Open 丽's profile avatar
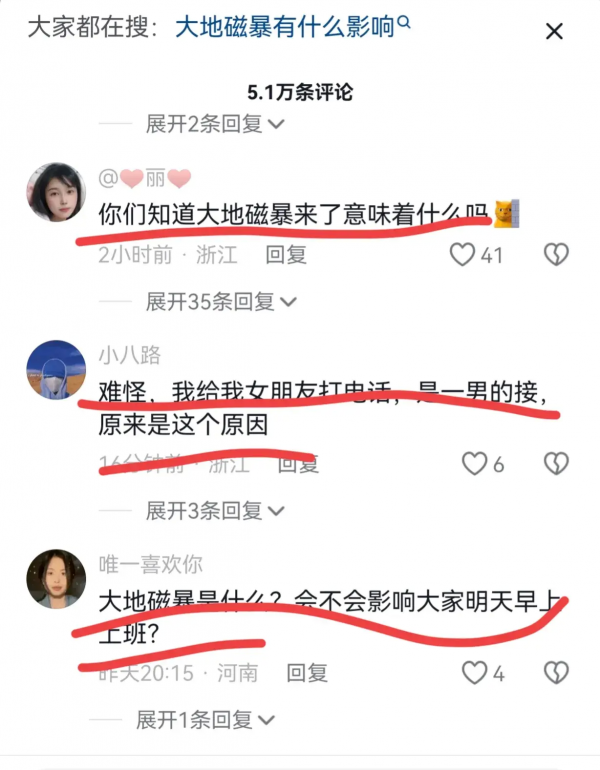600x770 pixels. coord(54,192)
